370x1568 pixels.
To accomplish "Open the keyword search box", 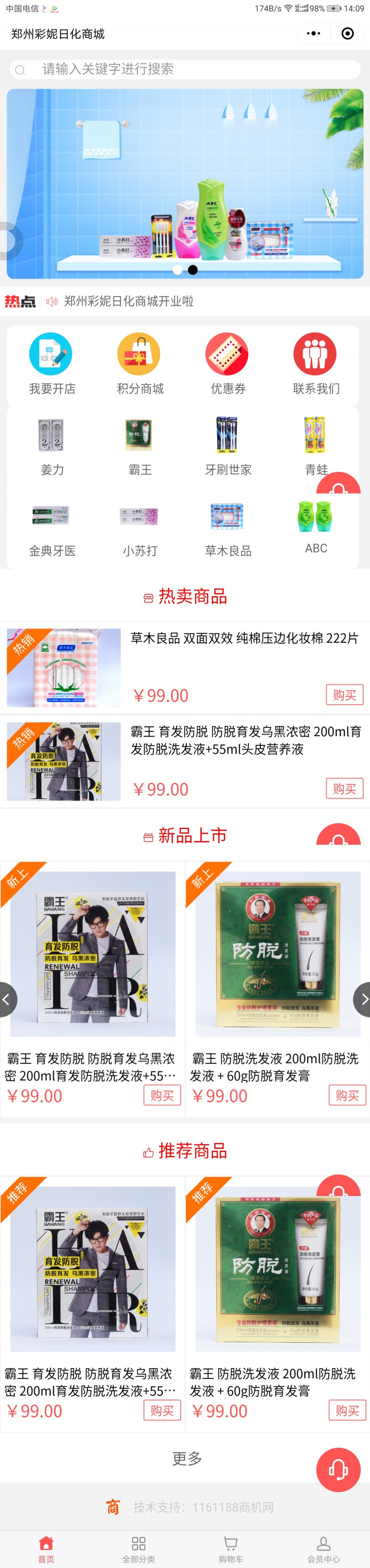I will pos(185,69).
